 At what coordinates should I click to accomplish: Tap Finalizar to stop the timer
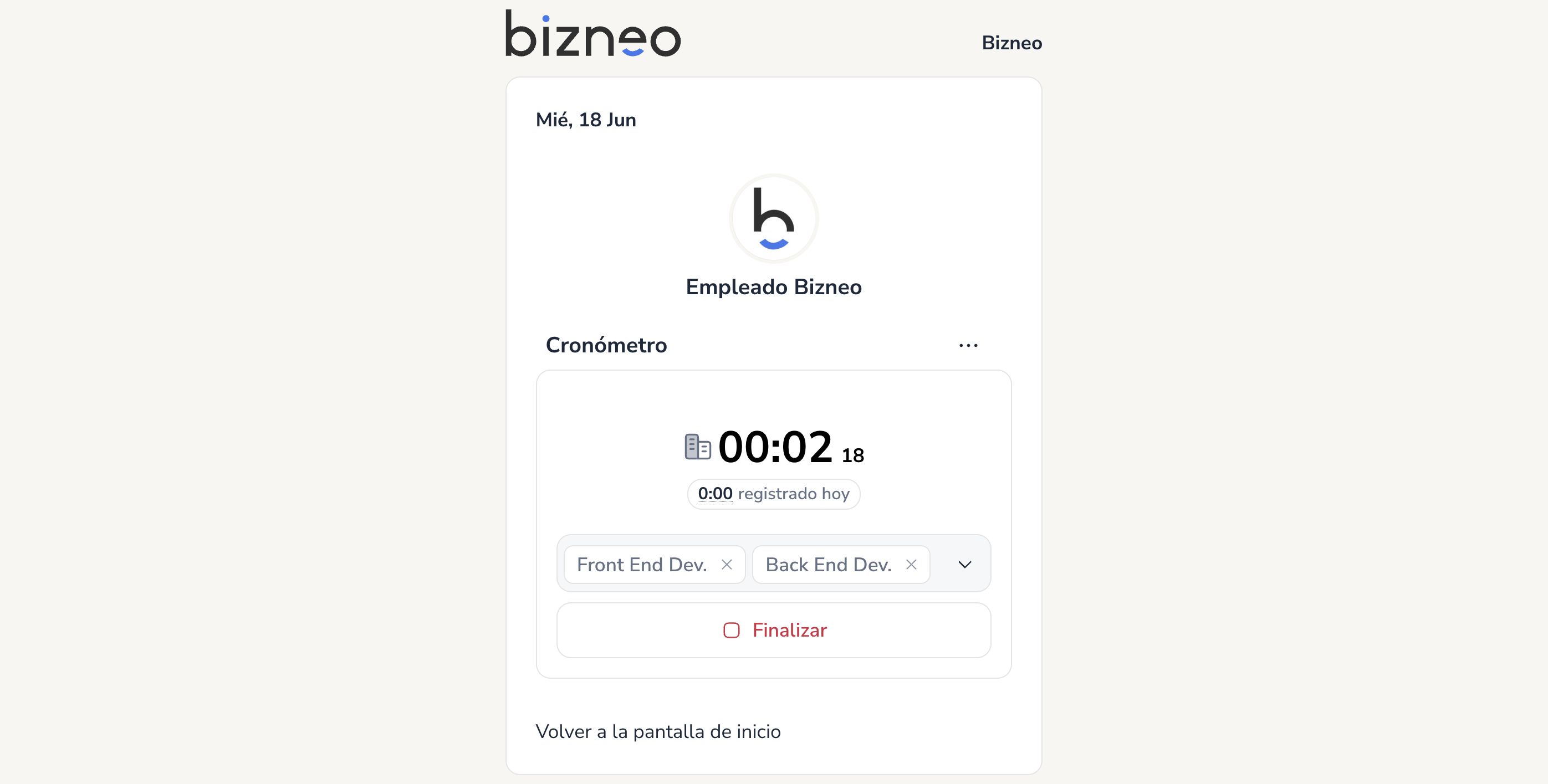click(773, 630)
